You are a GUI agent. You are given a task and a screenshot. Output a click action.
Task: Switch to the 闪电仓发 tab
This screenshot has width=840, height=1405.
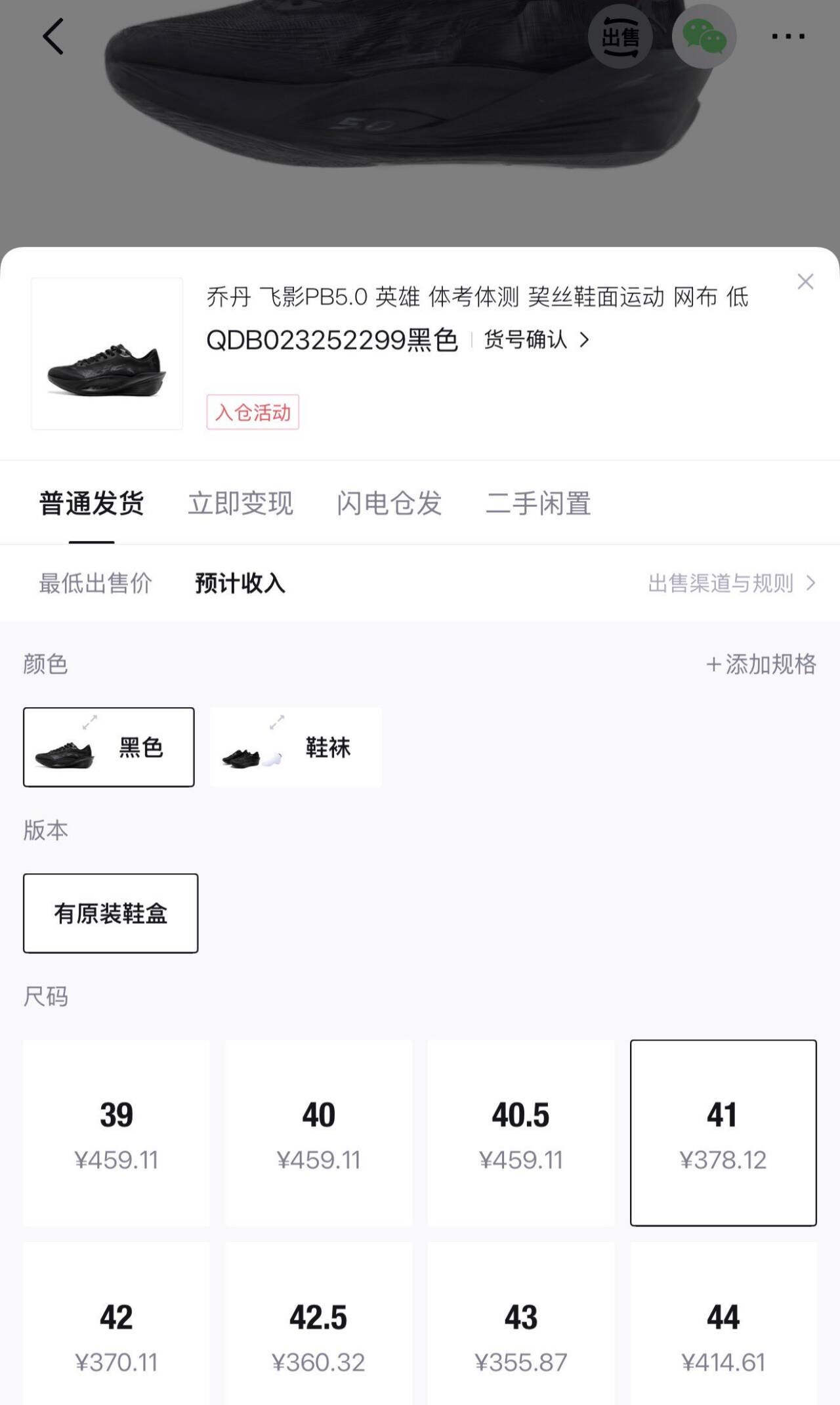click(x=389, y=504)
